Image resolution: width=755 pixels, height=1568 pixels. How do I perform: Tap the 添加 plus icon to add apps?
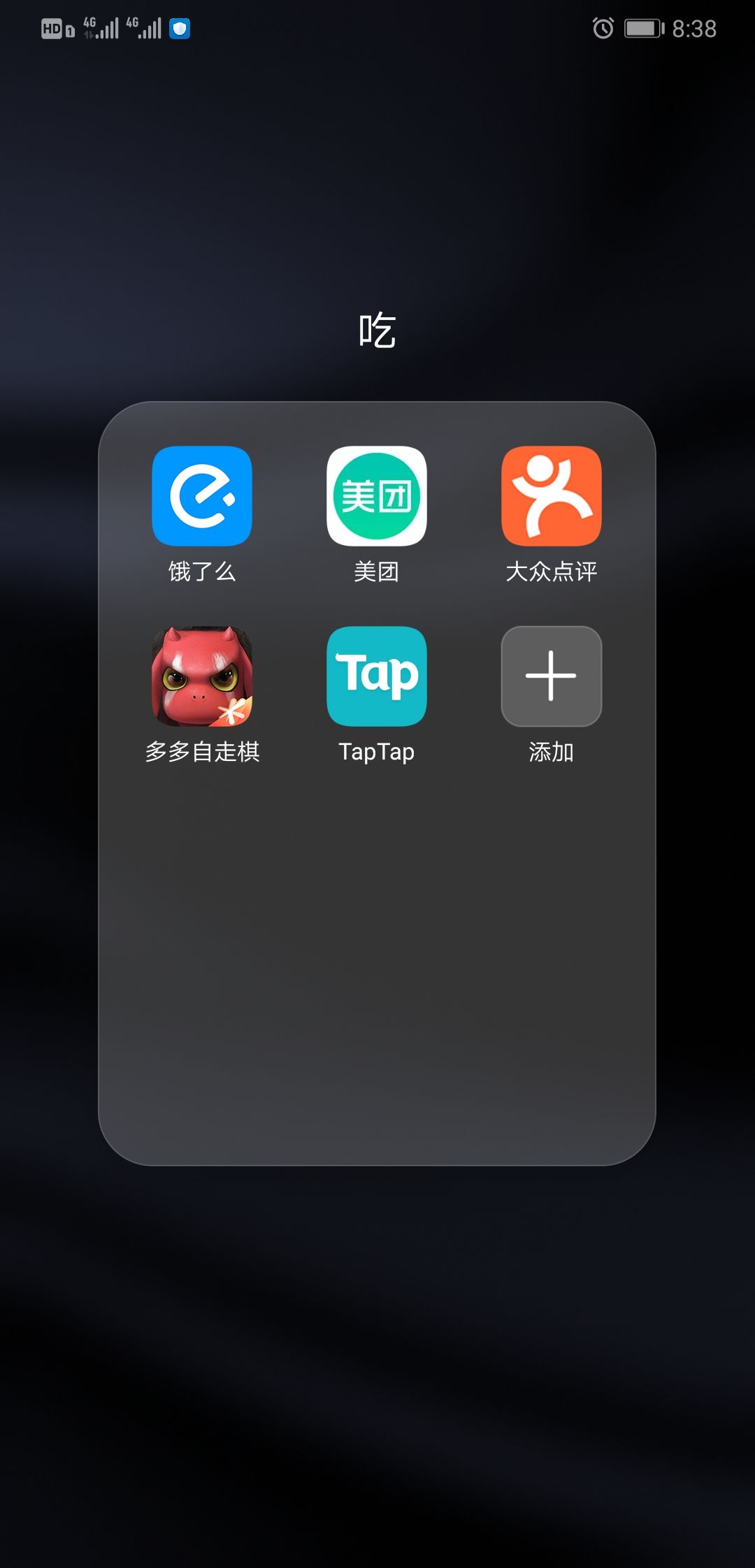click(552, 676)
